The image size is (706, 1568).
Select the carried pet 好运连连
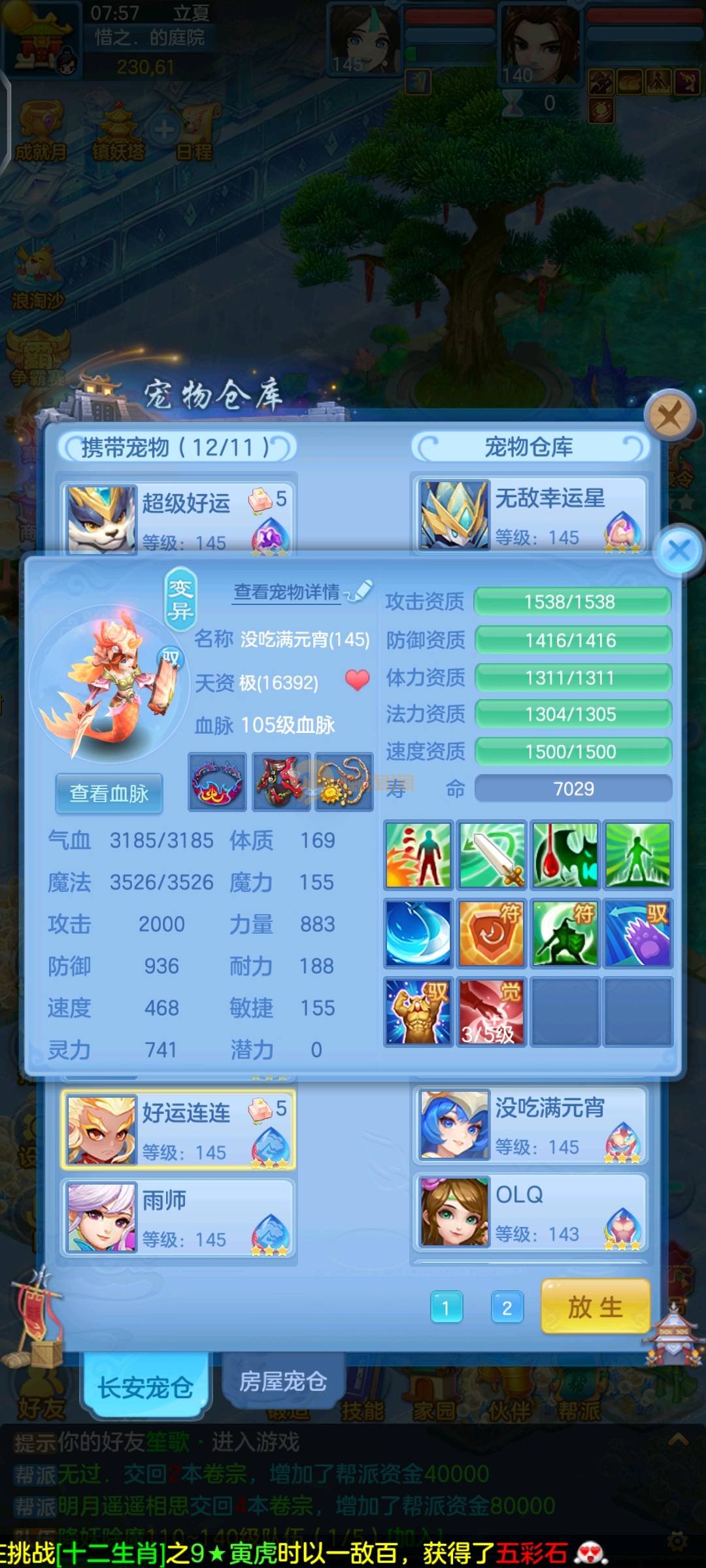pos(178,1129)
